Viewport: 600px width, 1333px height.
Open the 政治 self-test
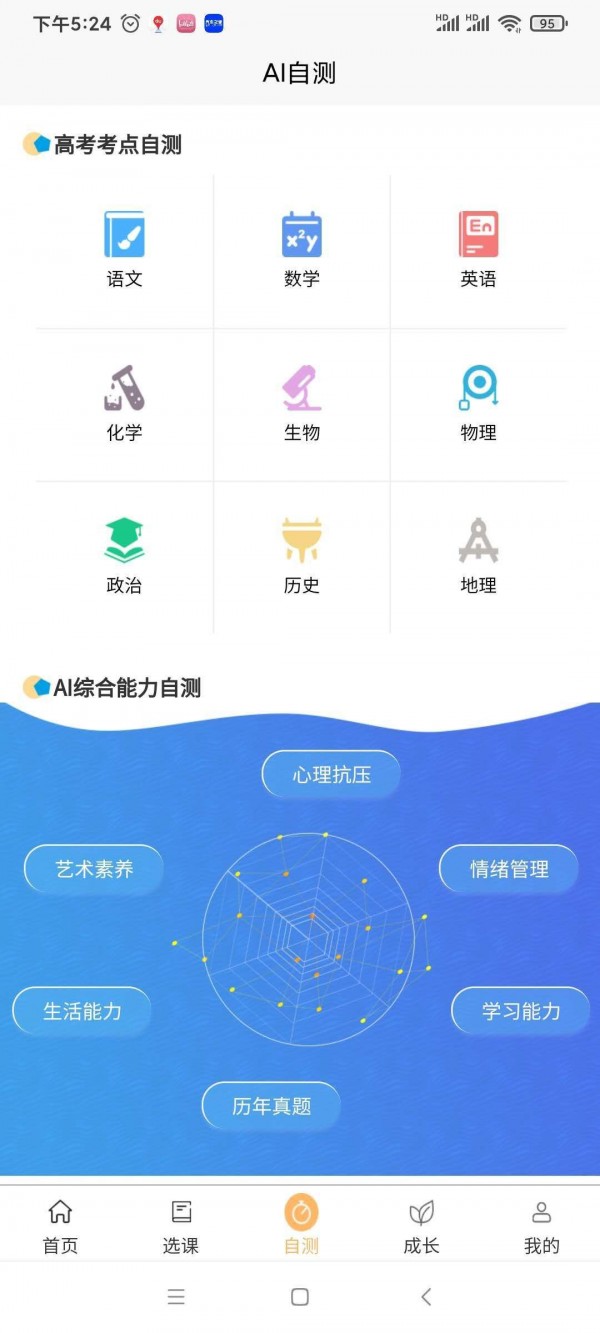[x=125, y=555]
